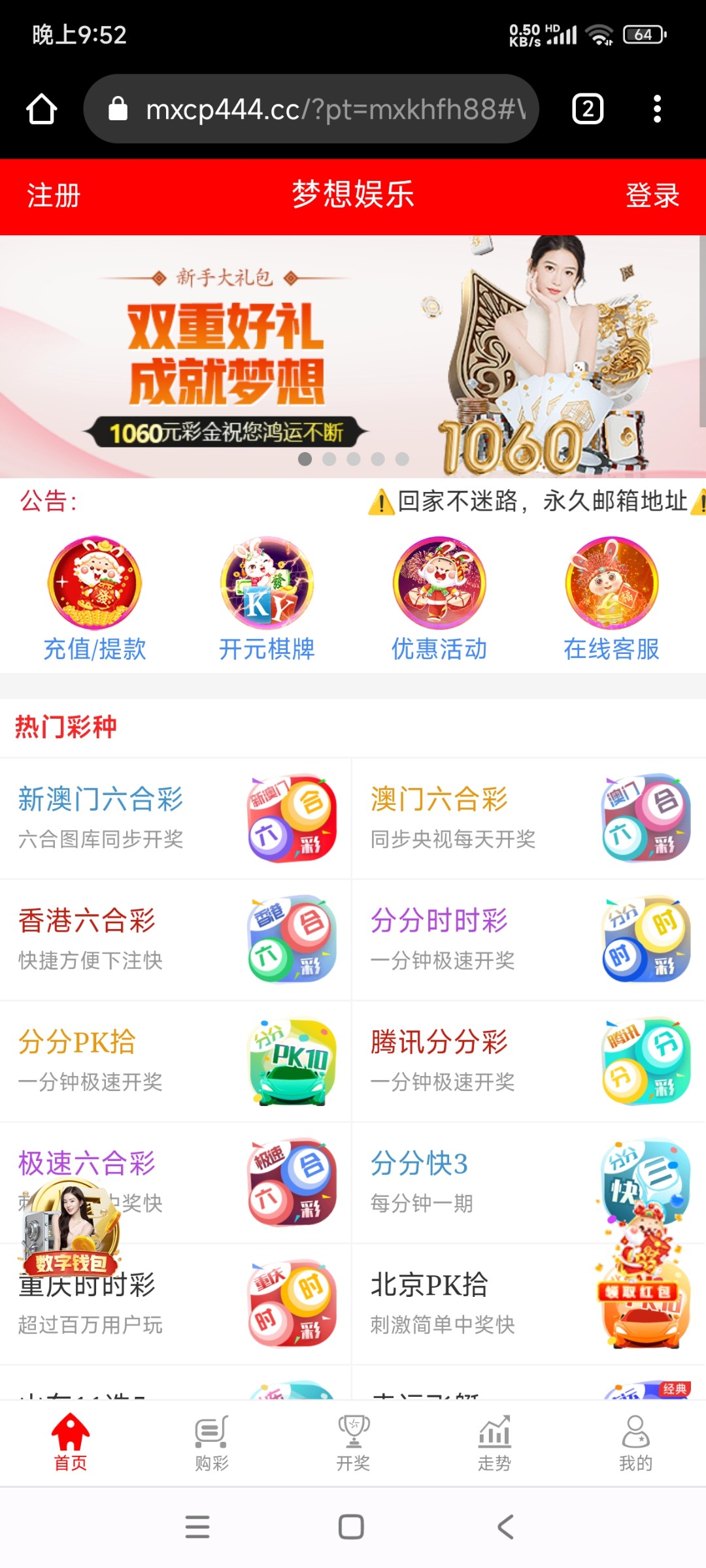Open the 腾讯分分彩 lottery icon

(x=645, y=1062)
